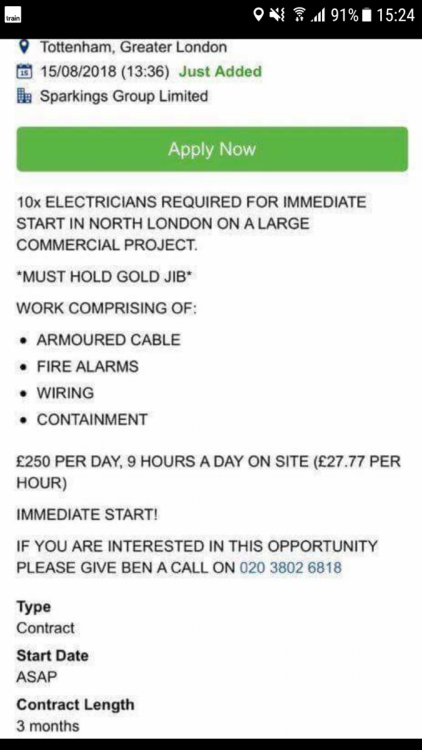
Task: Tap the Apply Now button
Action: click(x=212, y=149)
